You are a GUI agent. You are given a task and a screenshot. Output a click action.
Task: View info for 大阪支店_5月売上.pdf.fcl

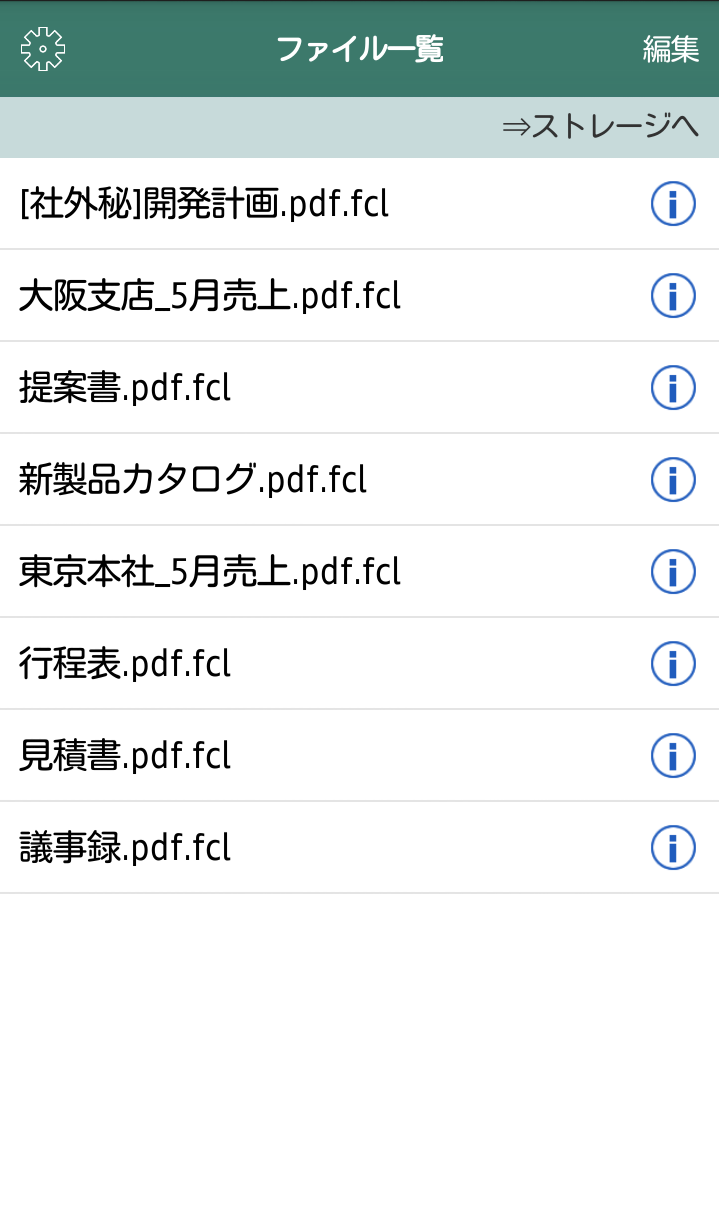673,296
